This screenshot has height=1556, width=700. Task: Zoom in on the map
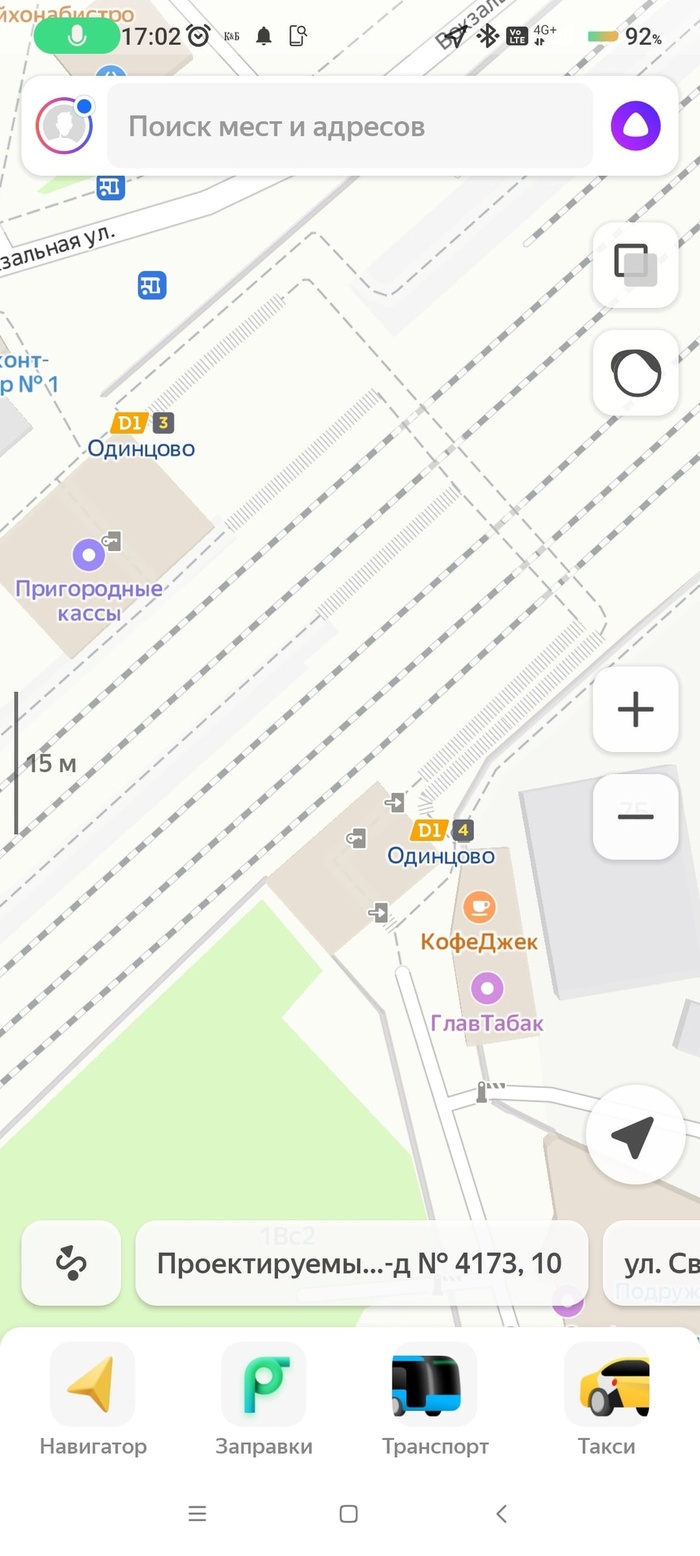tap(636, 709)
